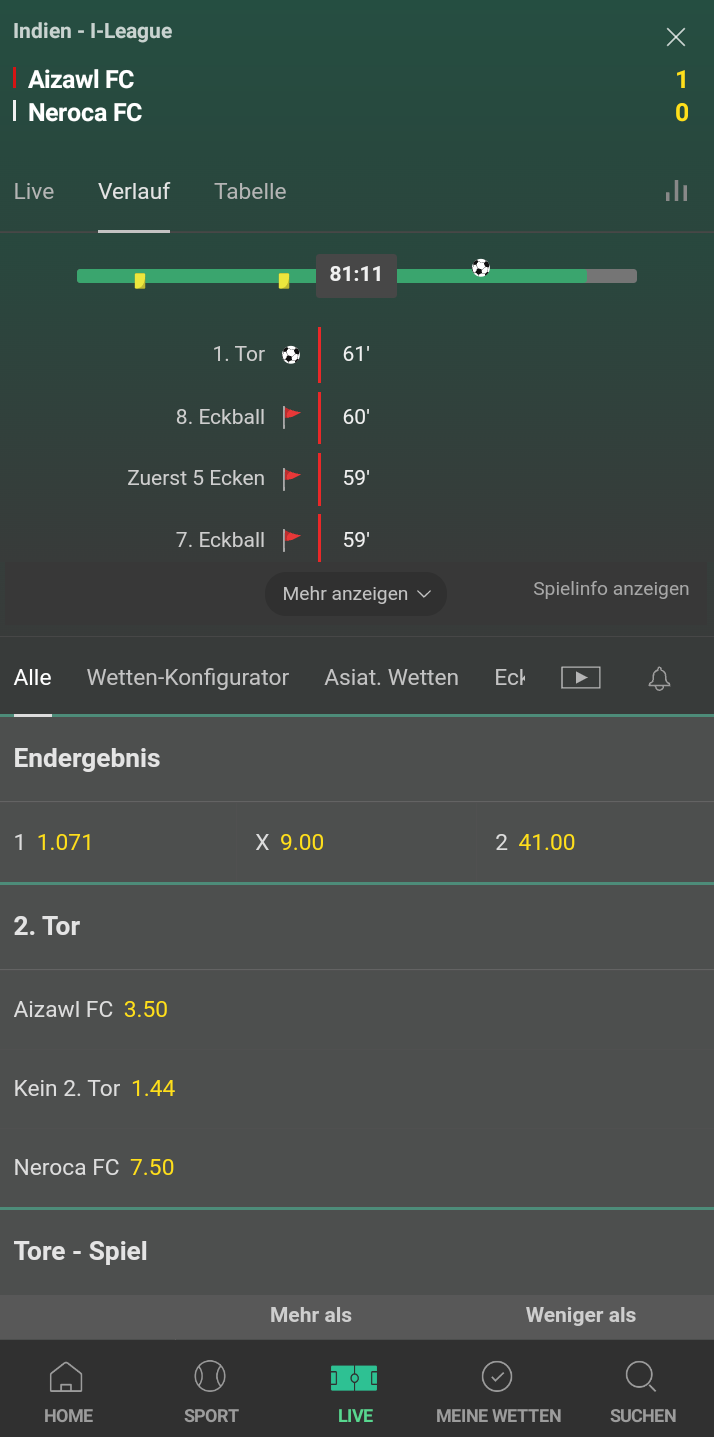Image resolution: width=714 pixels, height=1437 pixels.
Task: Switch to the Live tab
Action: pos(34,191)
